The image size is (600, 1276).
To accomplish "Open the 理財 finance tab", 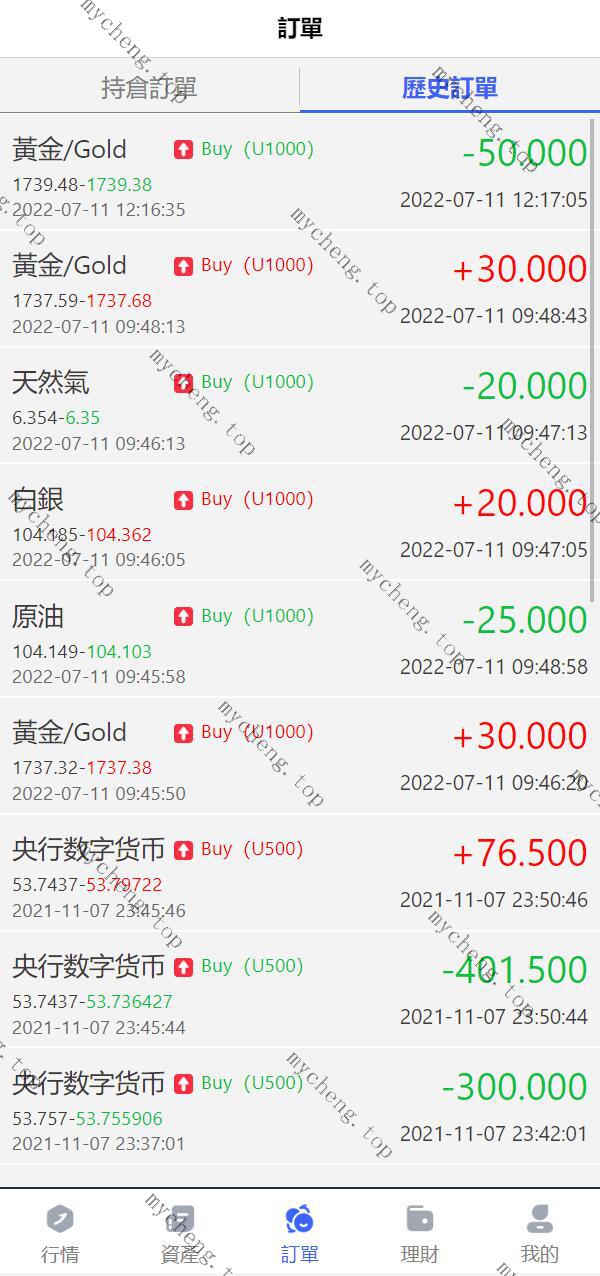I will click(x=420, y=1233).
